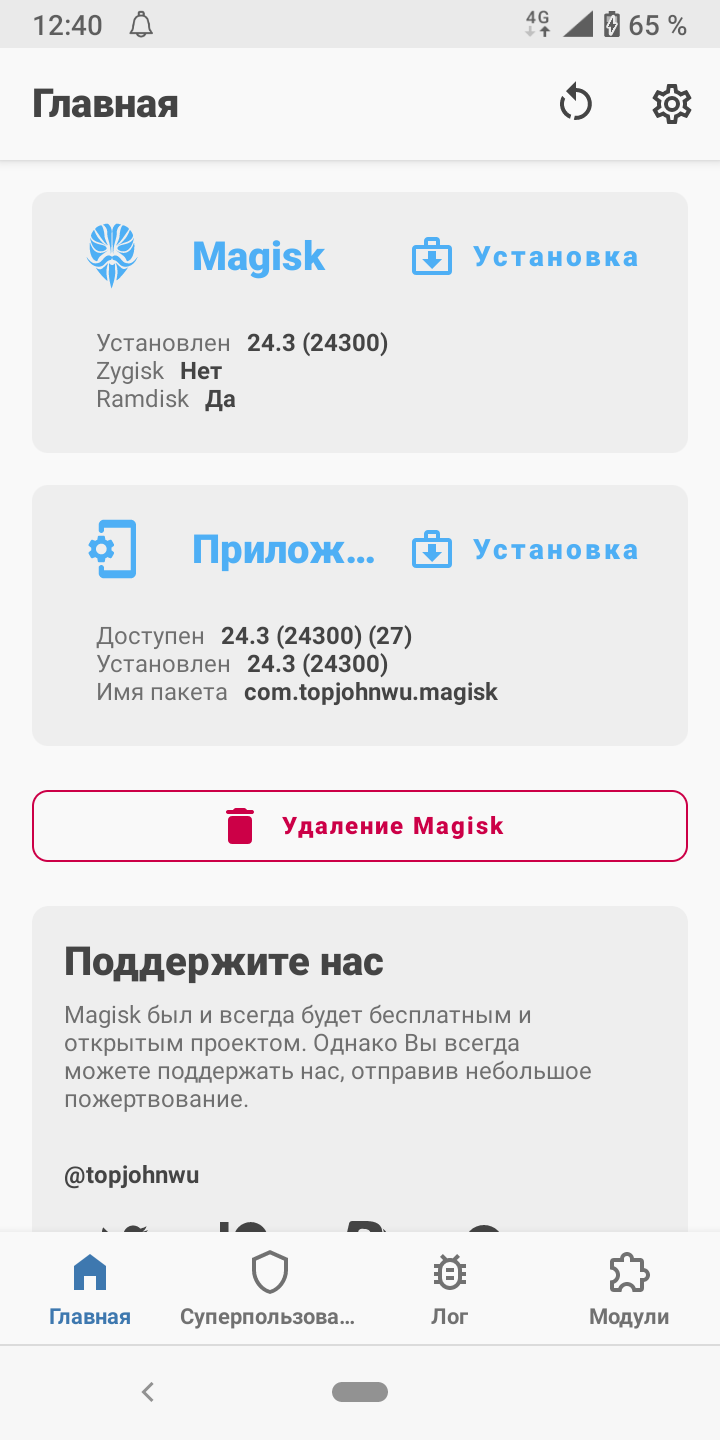
Task: Switch to the Суперпользователь tab
Action: coord(269,1290)
